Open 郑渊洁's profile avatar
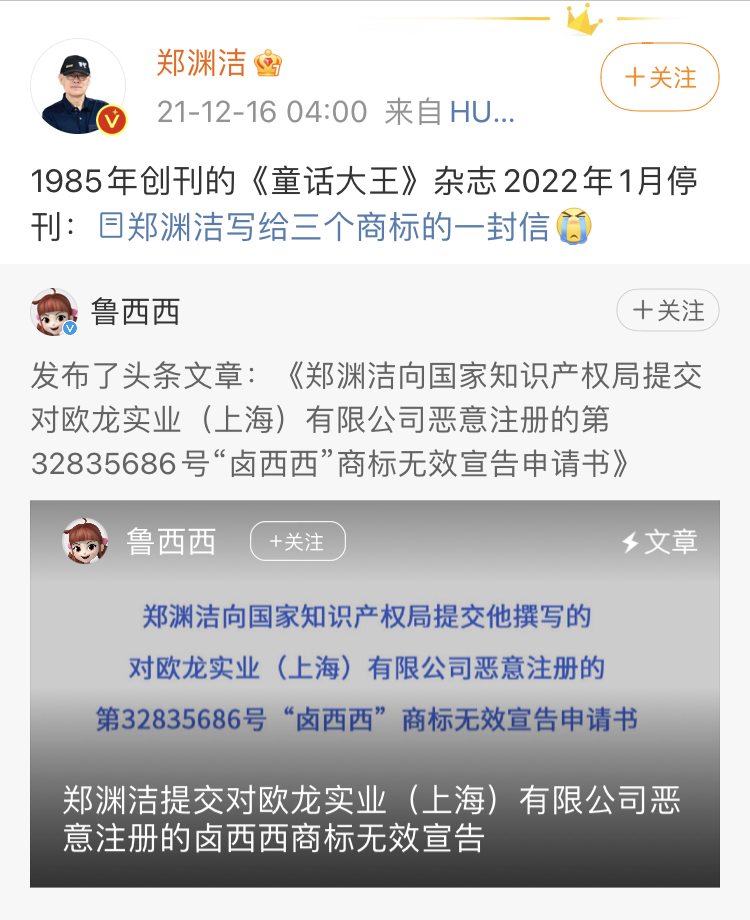 [78, 87]
